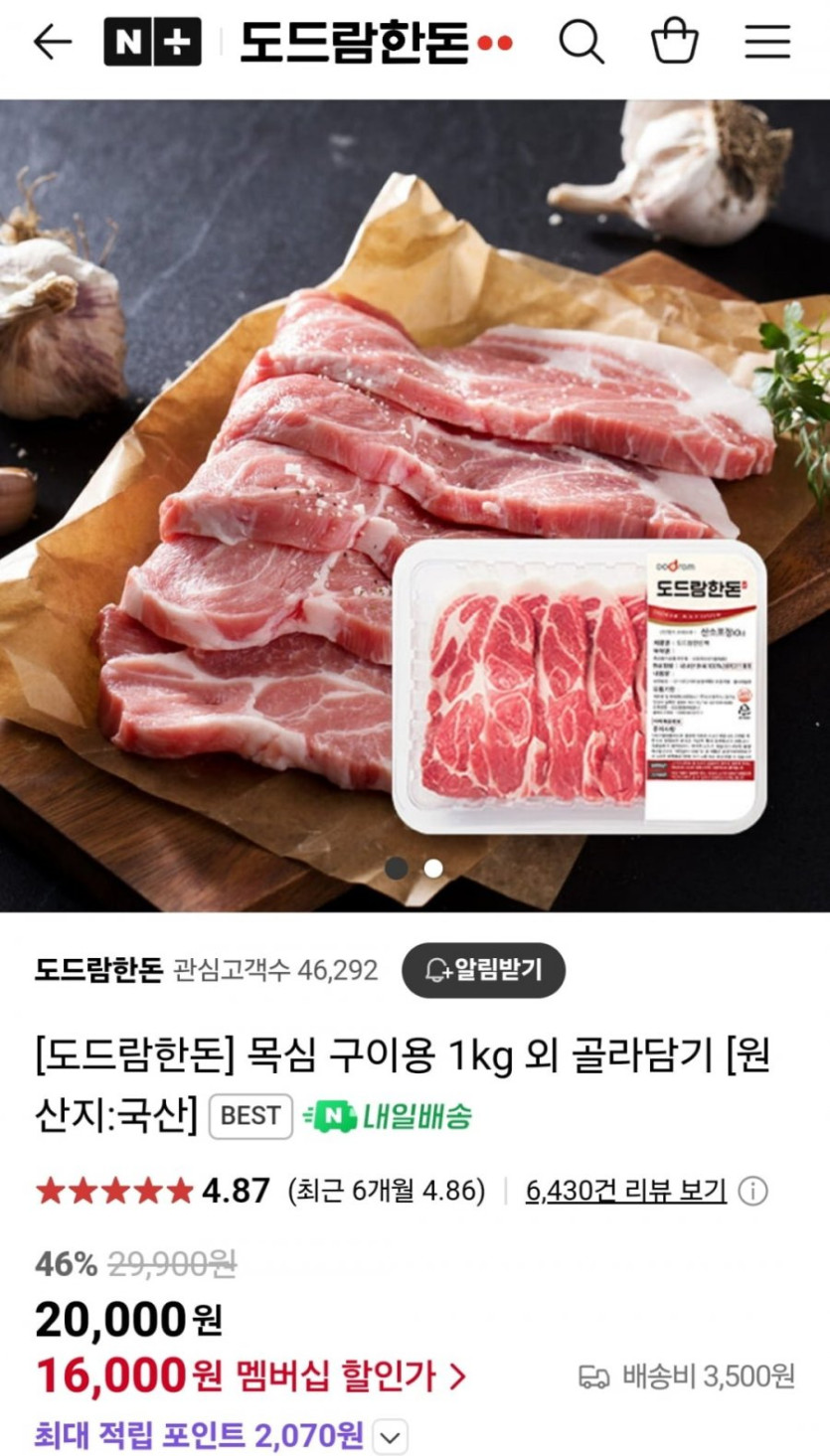Expand the 최대 적립 포인트 dropdown
Screen dimensions: 830x1456
(x=390, y=1436)
